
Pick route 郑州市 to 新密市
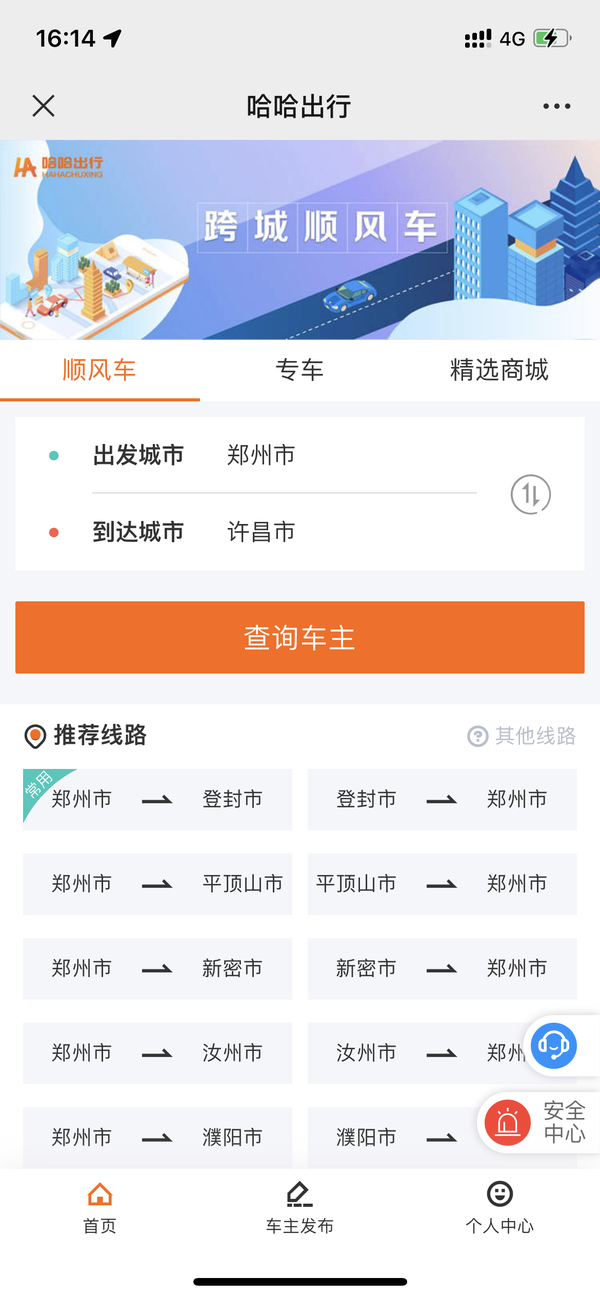pyautogui.click(x=157, y=968)
